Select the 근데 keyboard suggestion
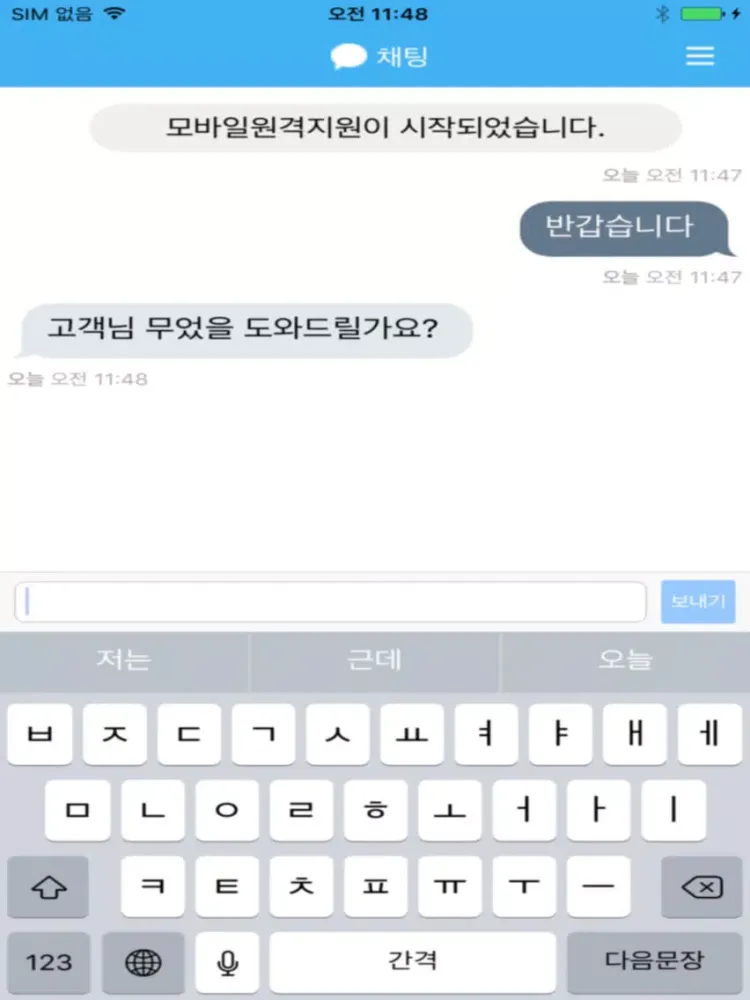750x1000 pixels. [x=374, y=660]
